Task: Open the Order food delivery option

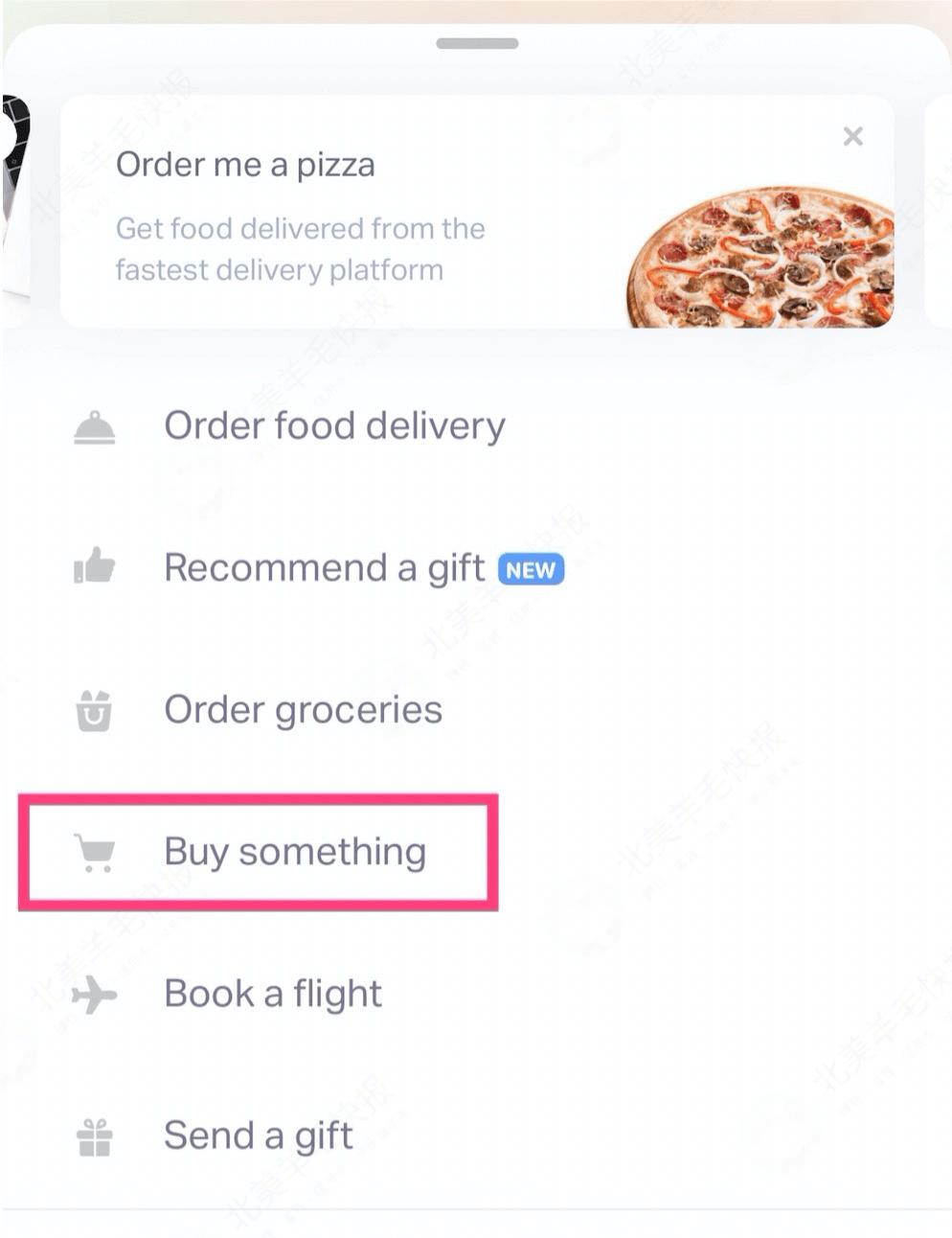Action: click(334, 427)
